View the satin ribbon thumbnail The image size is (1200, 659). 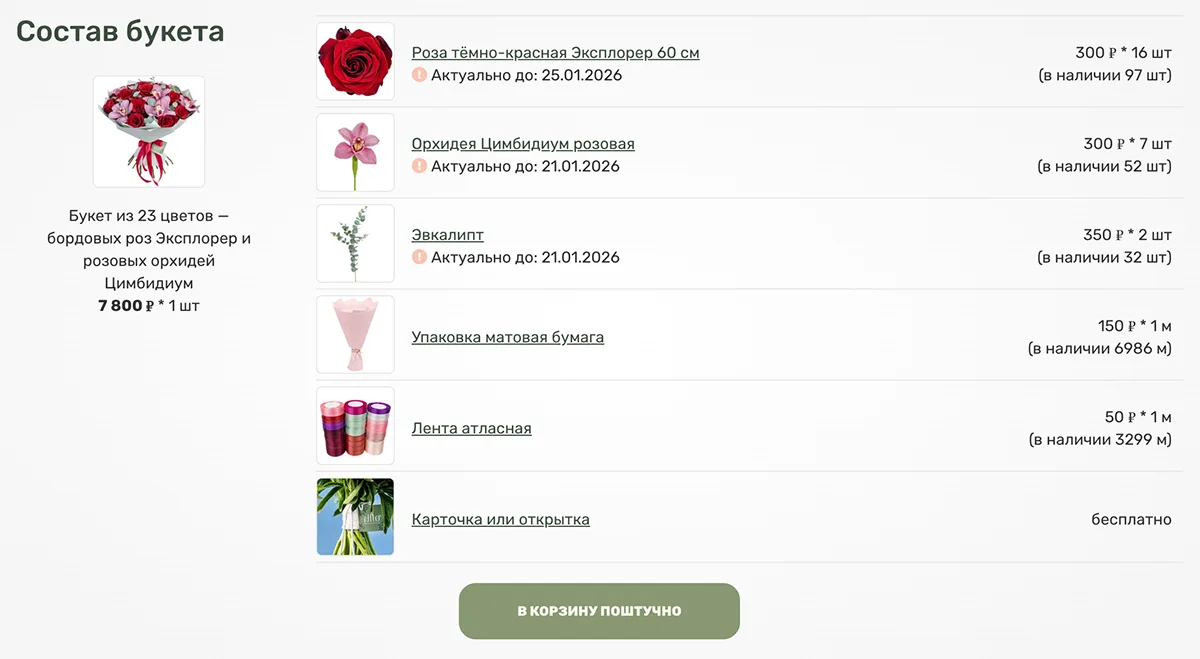pos(355,426)
